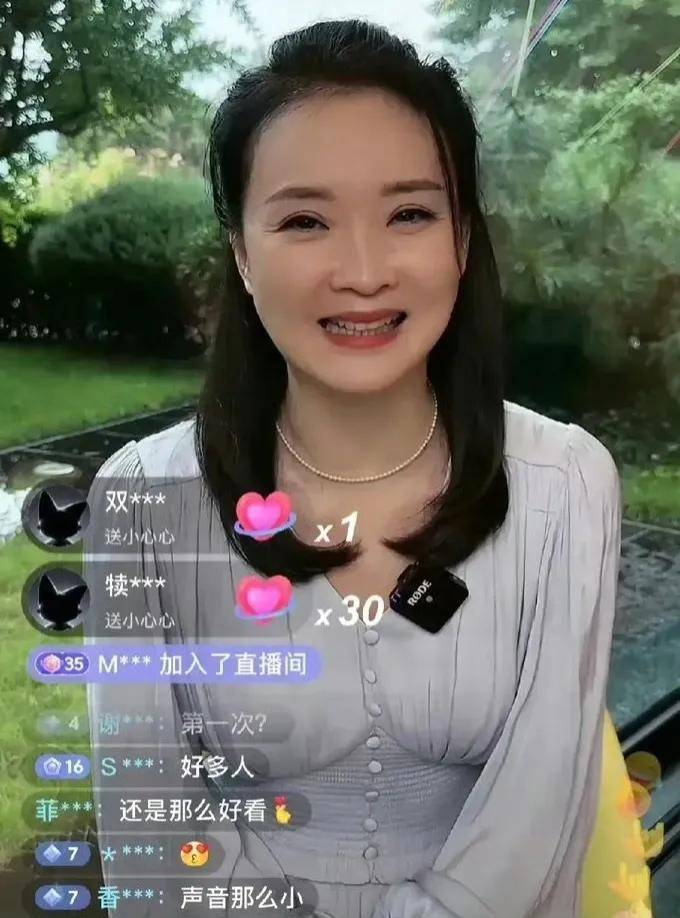Open 菲*** comment 还是那么好看
Screen dimensions: 680x918
[x=165, y=811]
